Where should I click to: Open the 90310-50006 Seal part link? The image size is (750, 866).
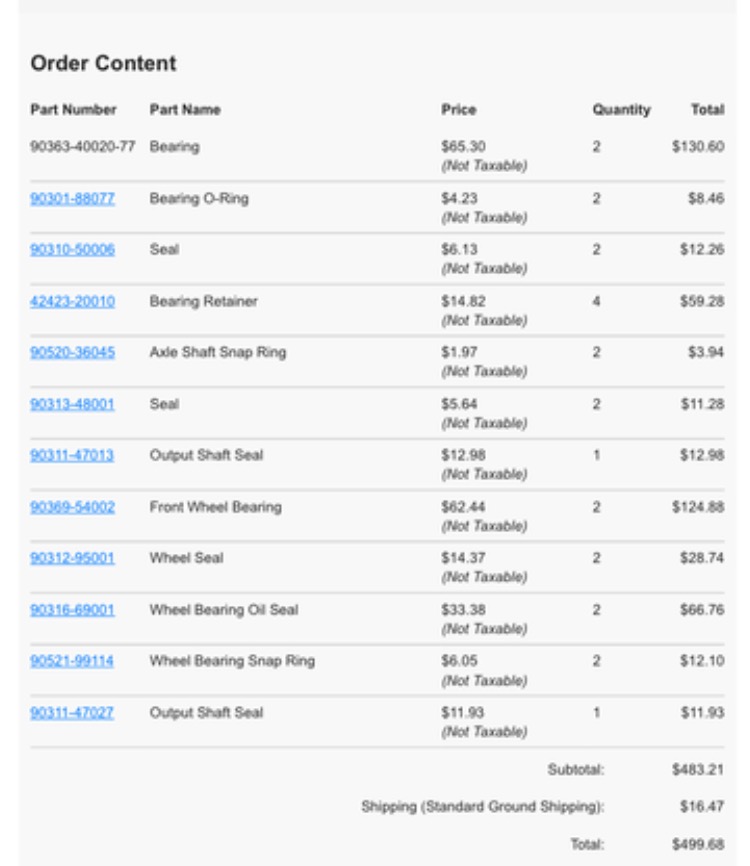point(72,250)
